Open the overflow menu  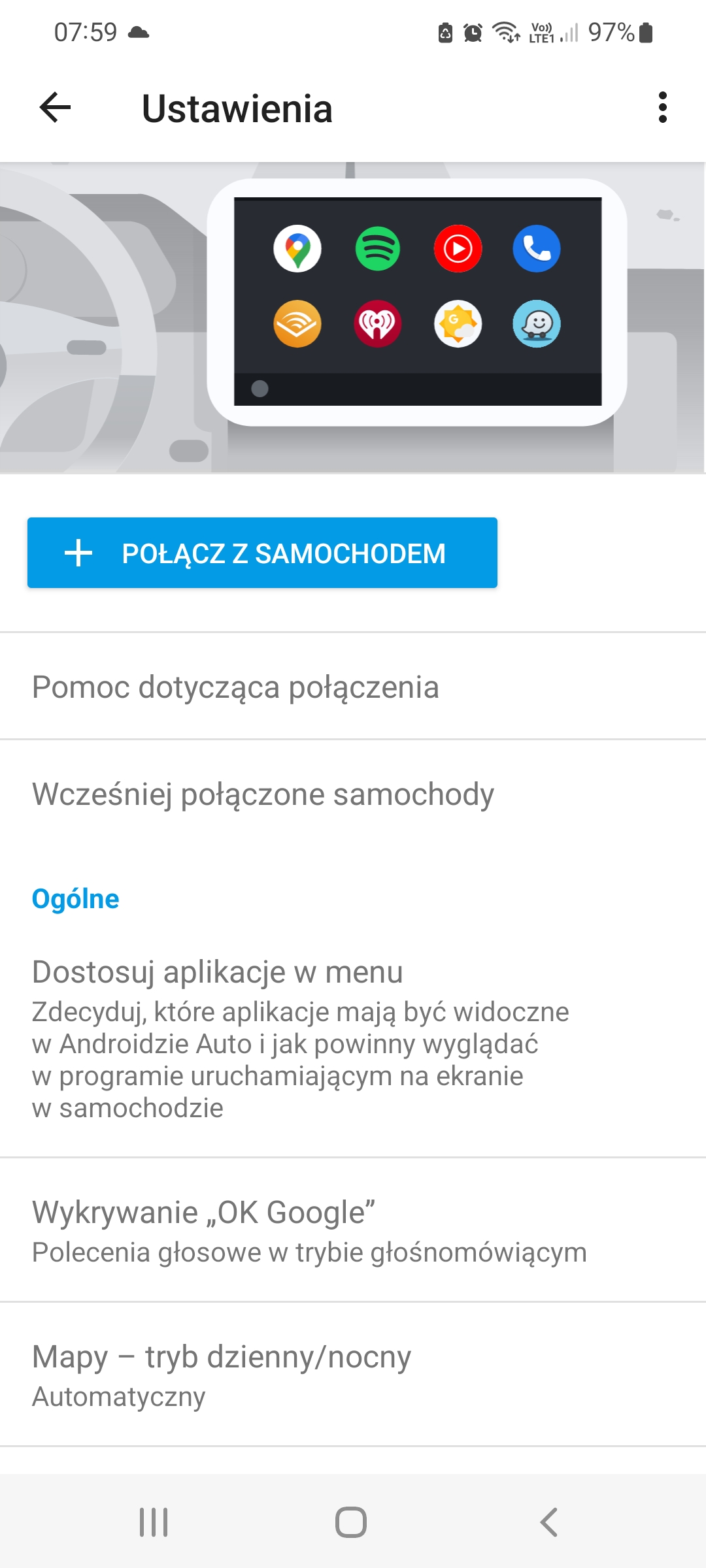click(x=662, y=108)
